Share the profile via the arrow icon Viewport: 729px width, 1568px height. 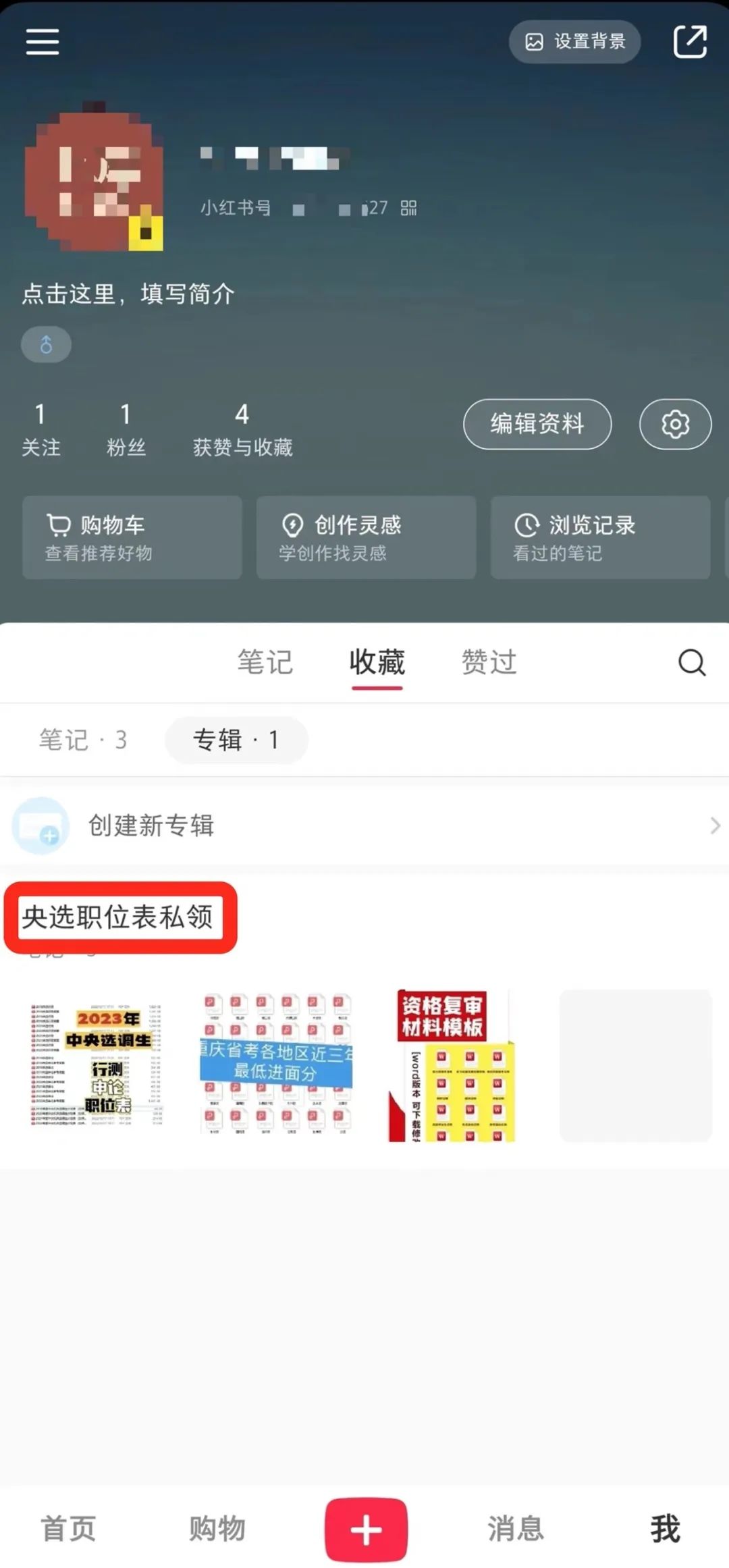pos(690,41)
